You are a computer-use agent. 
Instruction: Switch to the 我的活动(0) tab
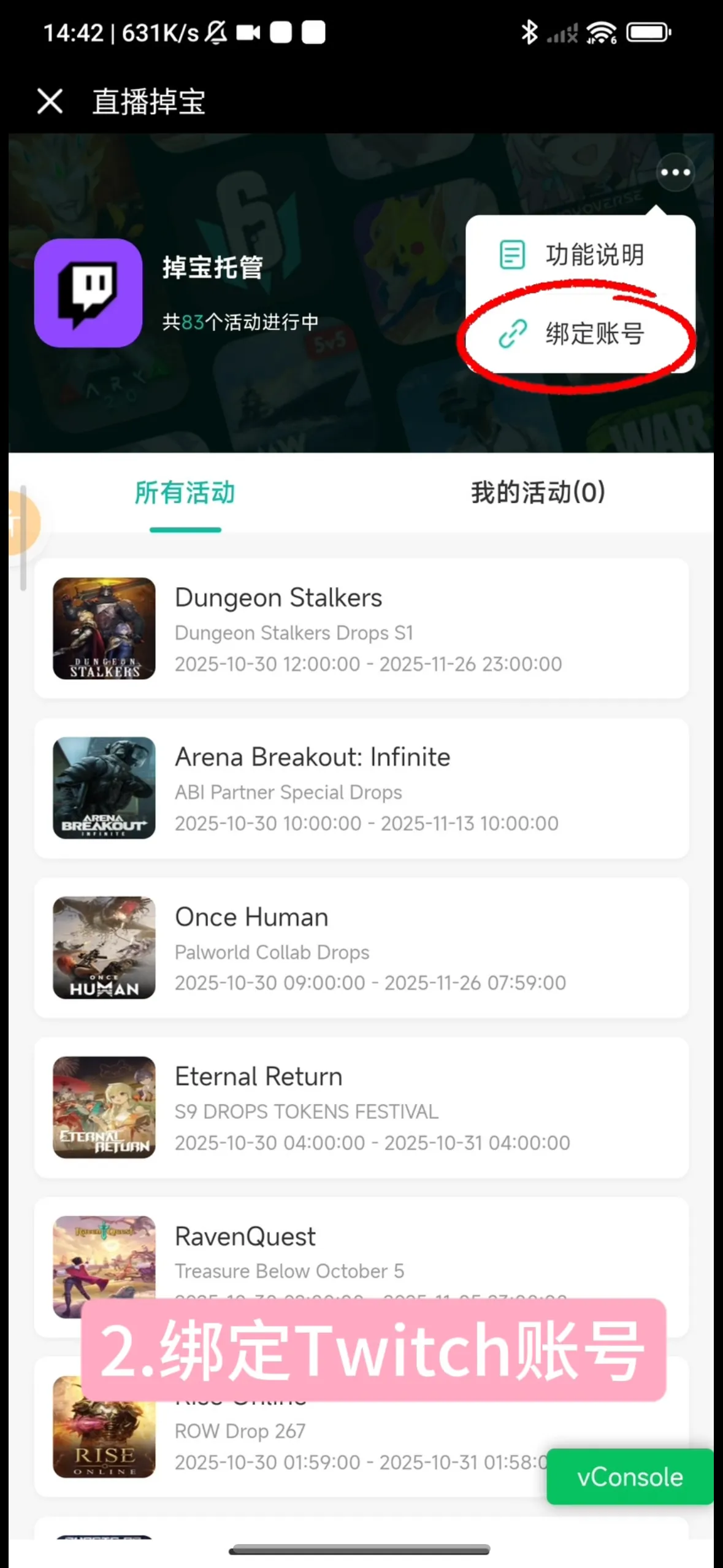[x=538, y=493]
